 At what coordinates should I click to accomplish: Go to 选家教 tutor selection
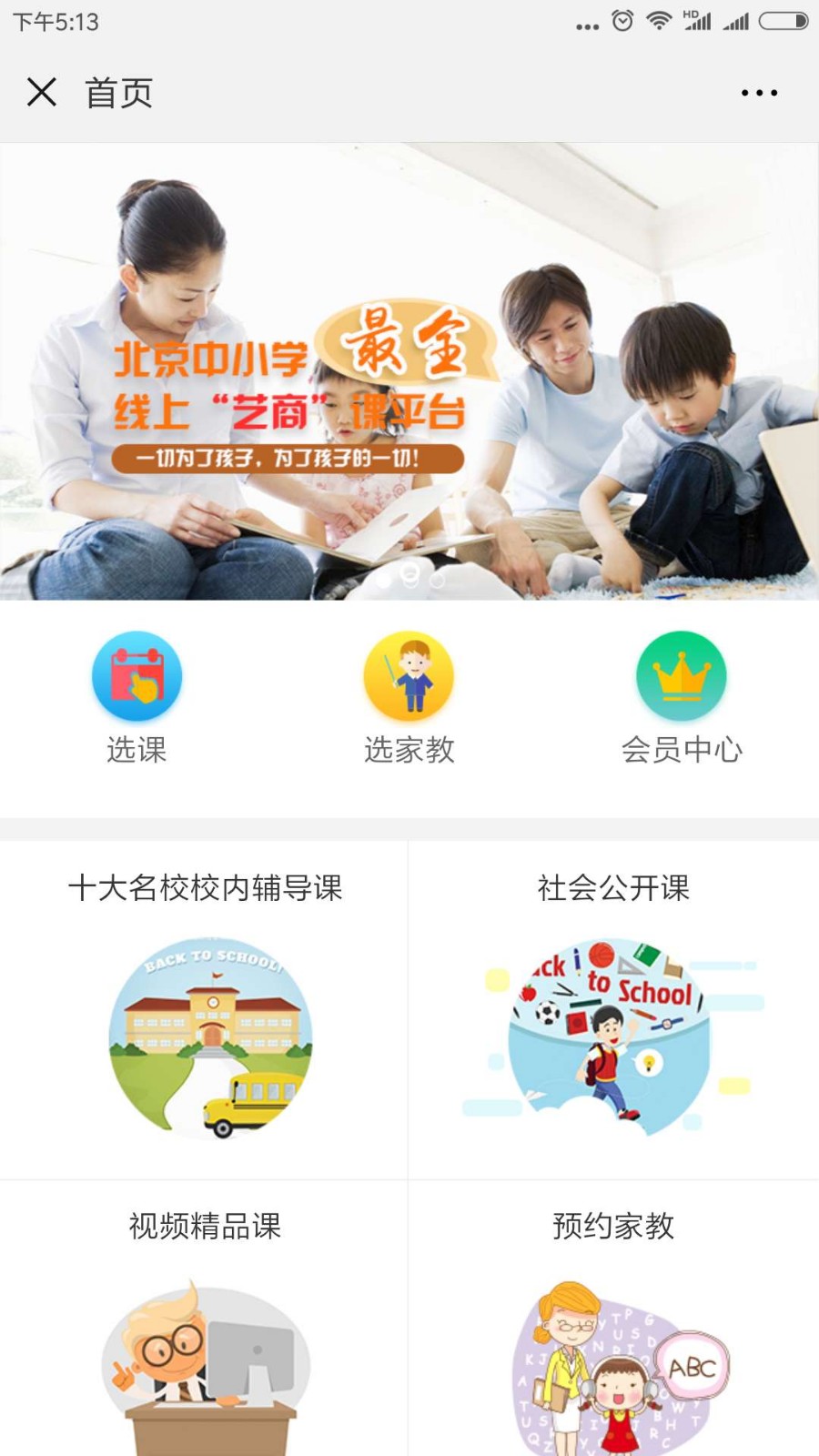409,697
